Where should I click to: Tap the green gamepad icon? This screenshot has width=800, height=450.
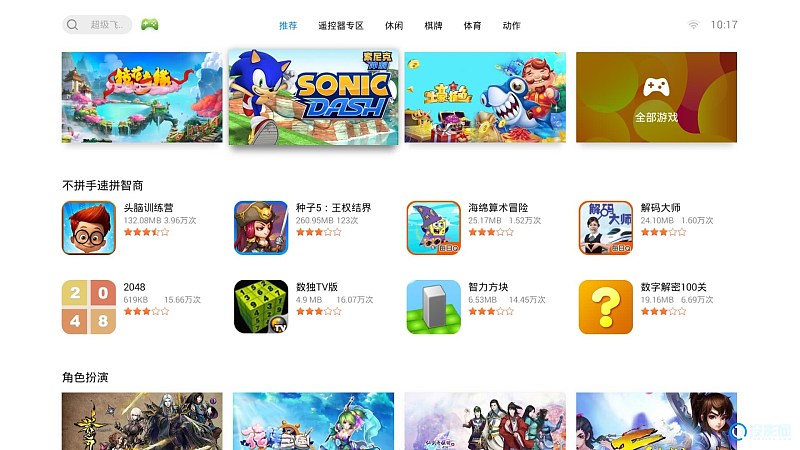pos(149,24)
